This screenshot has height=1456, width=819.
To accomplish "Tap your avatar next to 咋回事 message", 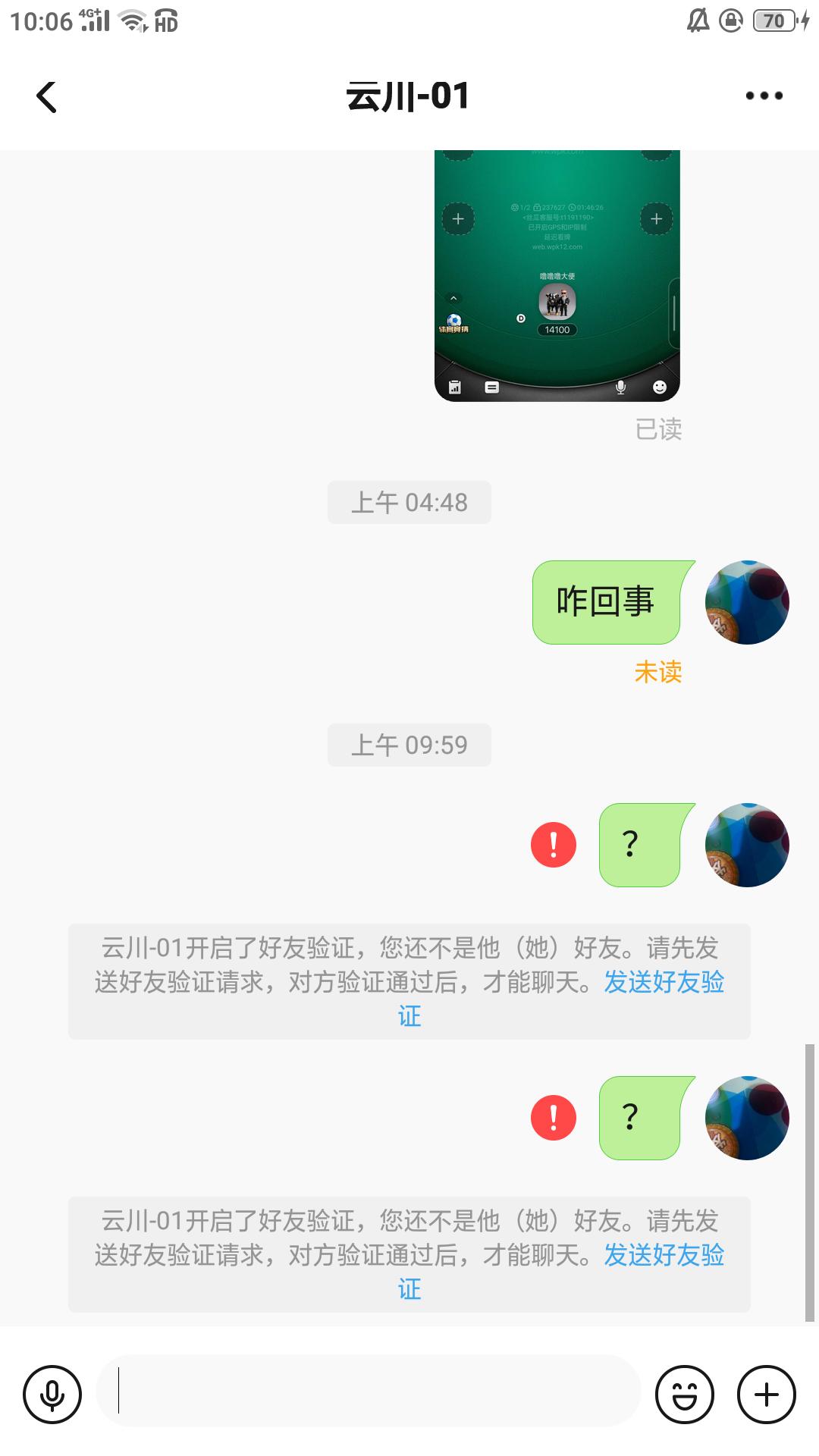I will [x=747, y=602].
